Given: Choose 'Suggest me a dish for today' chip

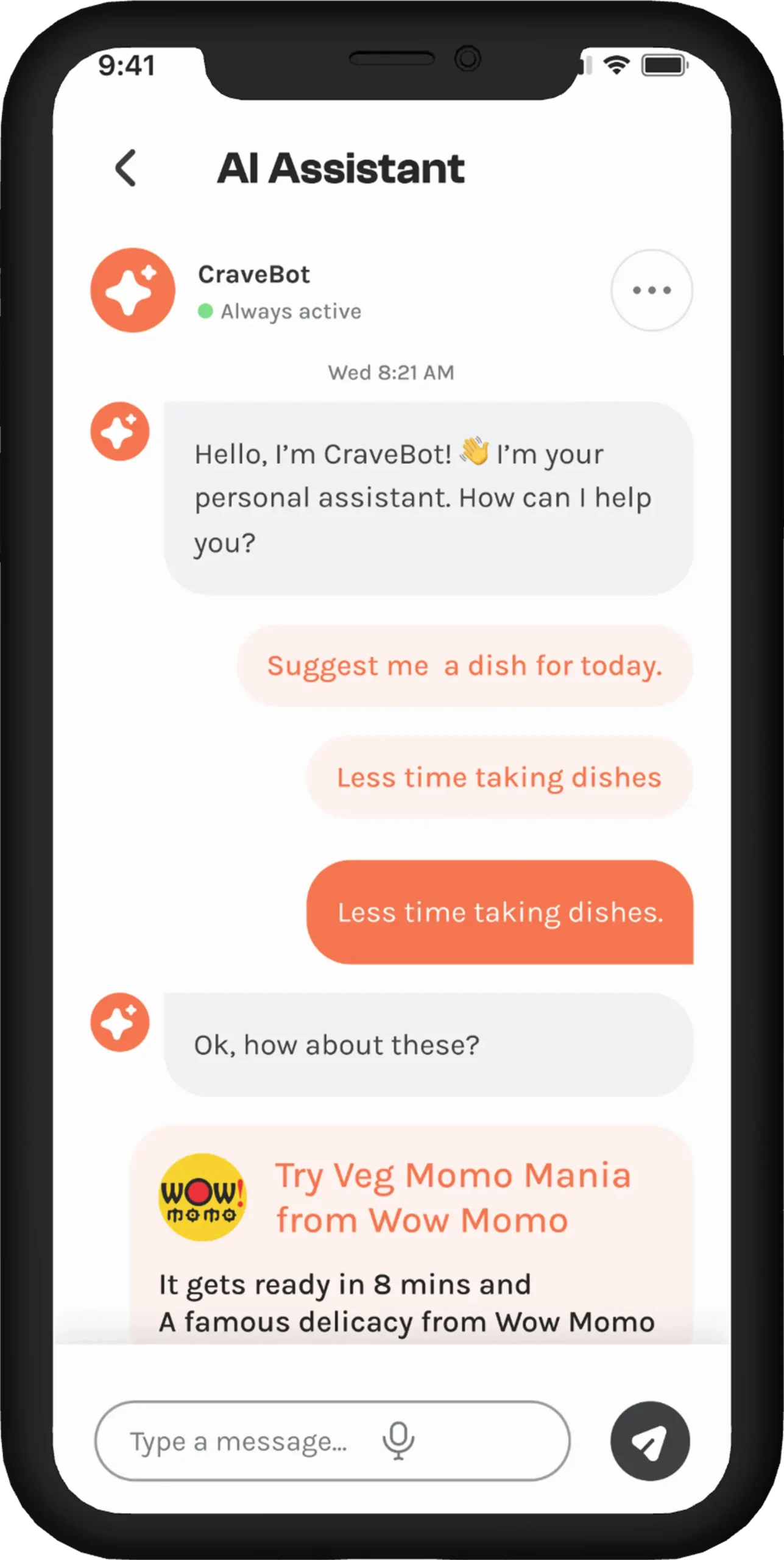Looking at the screenshot, I should tap(464, 665).
